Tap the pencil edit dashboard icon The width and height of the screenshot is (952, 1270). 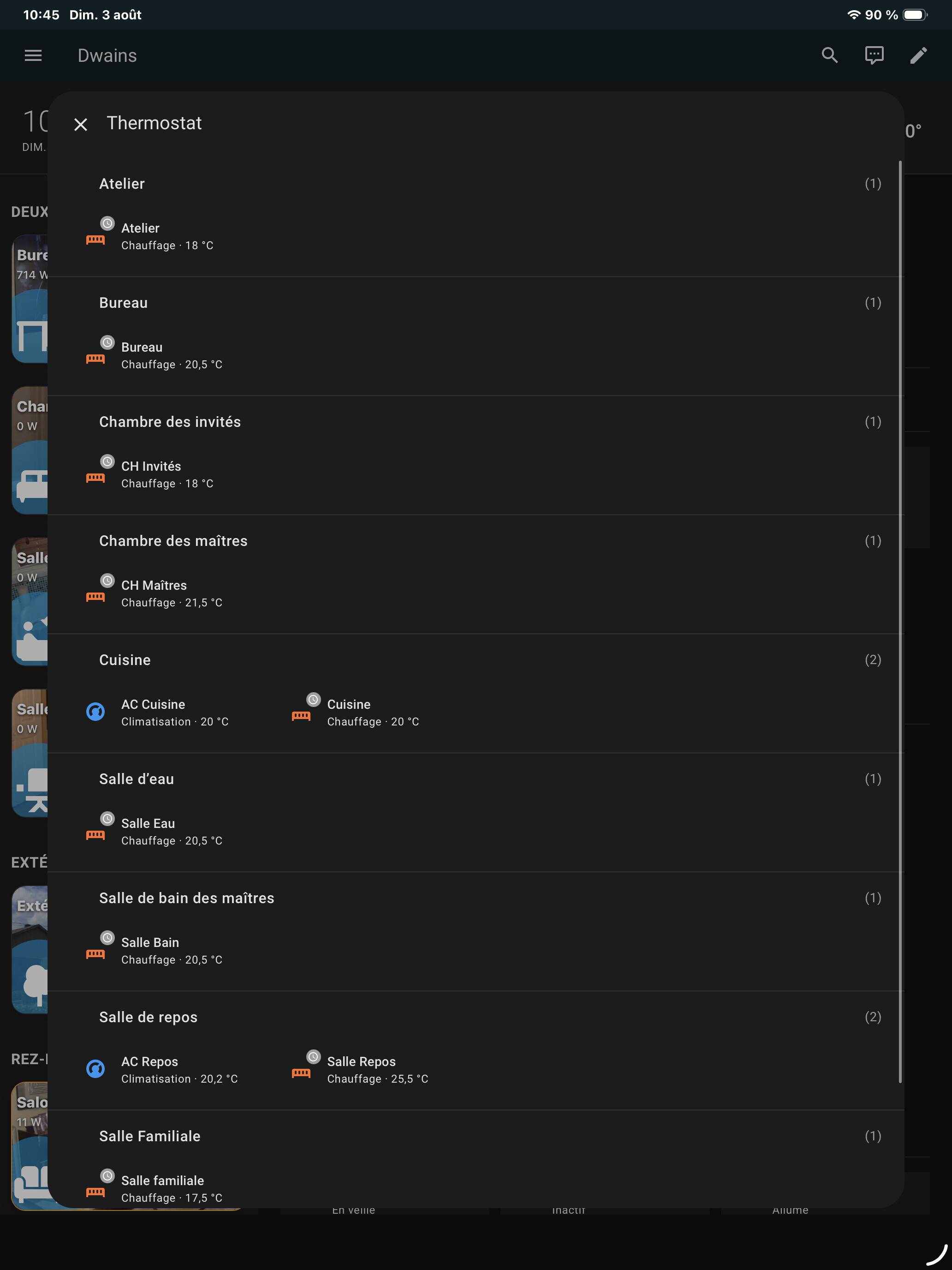(x=918, y=56)
